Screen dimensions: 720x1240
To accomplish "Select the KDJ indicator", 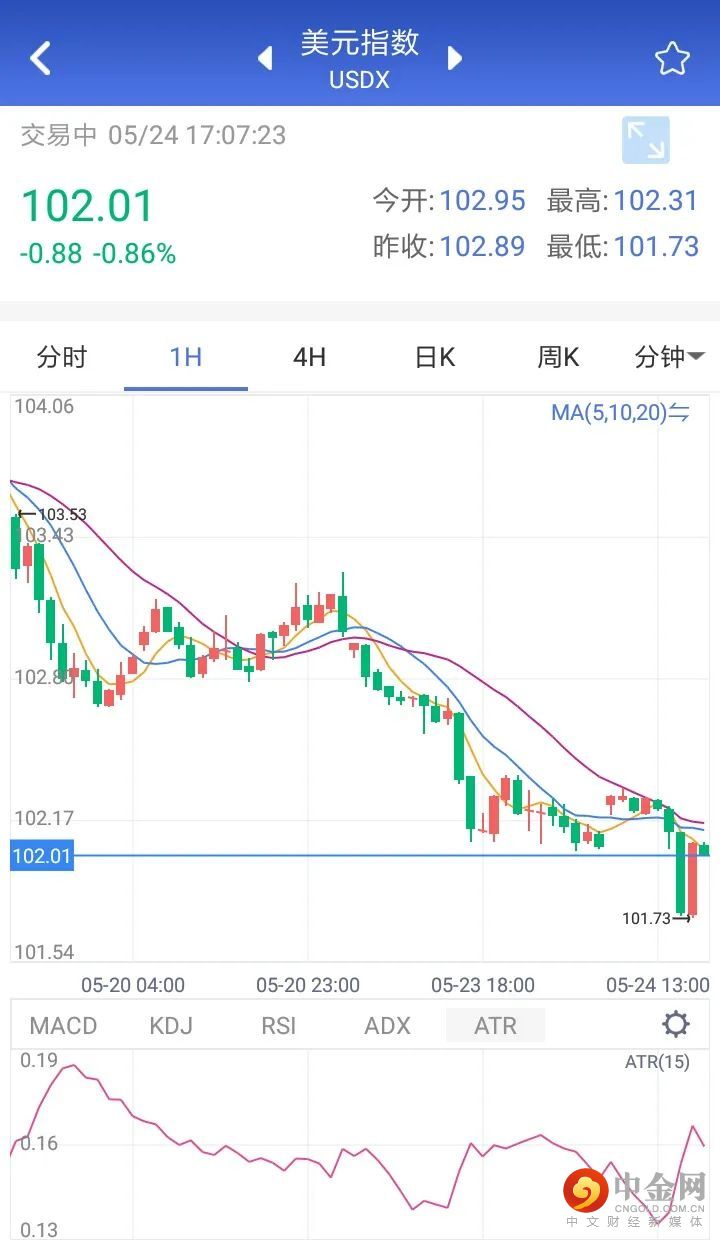I will point(171,1025).
